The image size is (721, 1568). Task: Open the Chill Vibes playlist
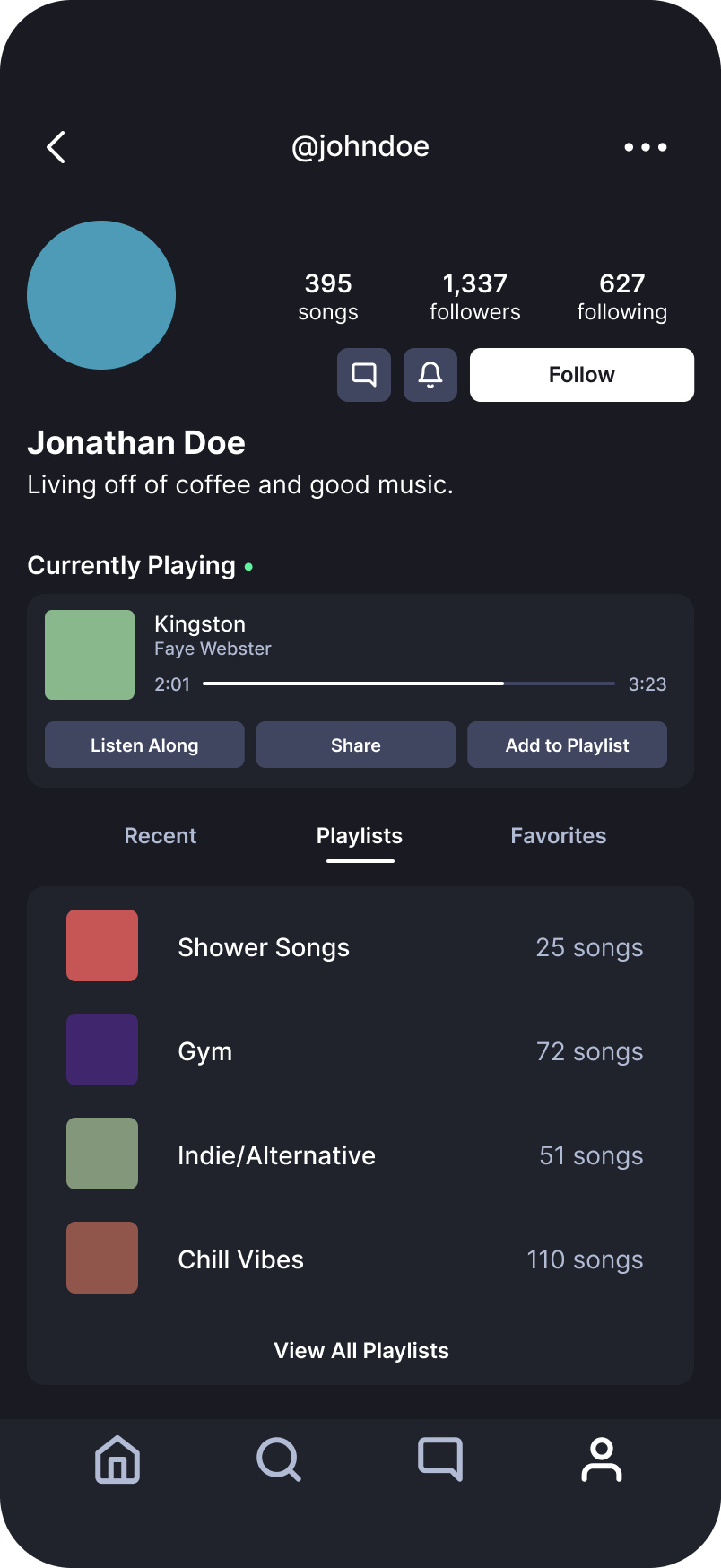240,1259
